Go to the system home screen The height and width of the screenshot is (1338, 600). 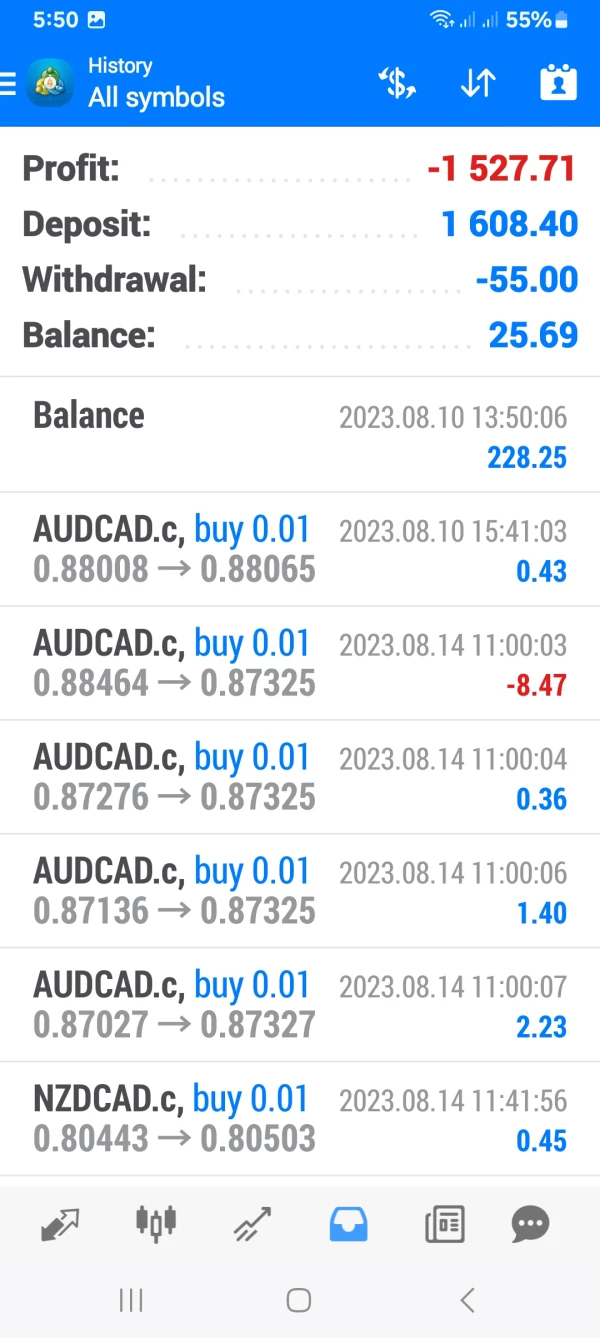tap(298, 1300)
